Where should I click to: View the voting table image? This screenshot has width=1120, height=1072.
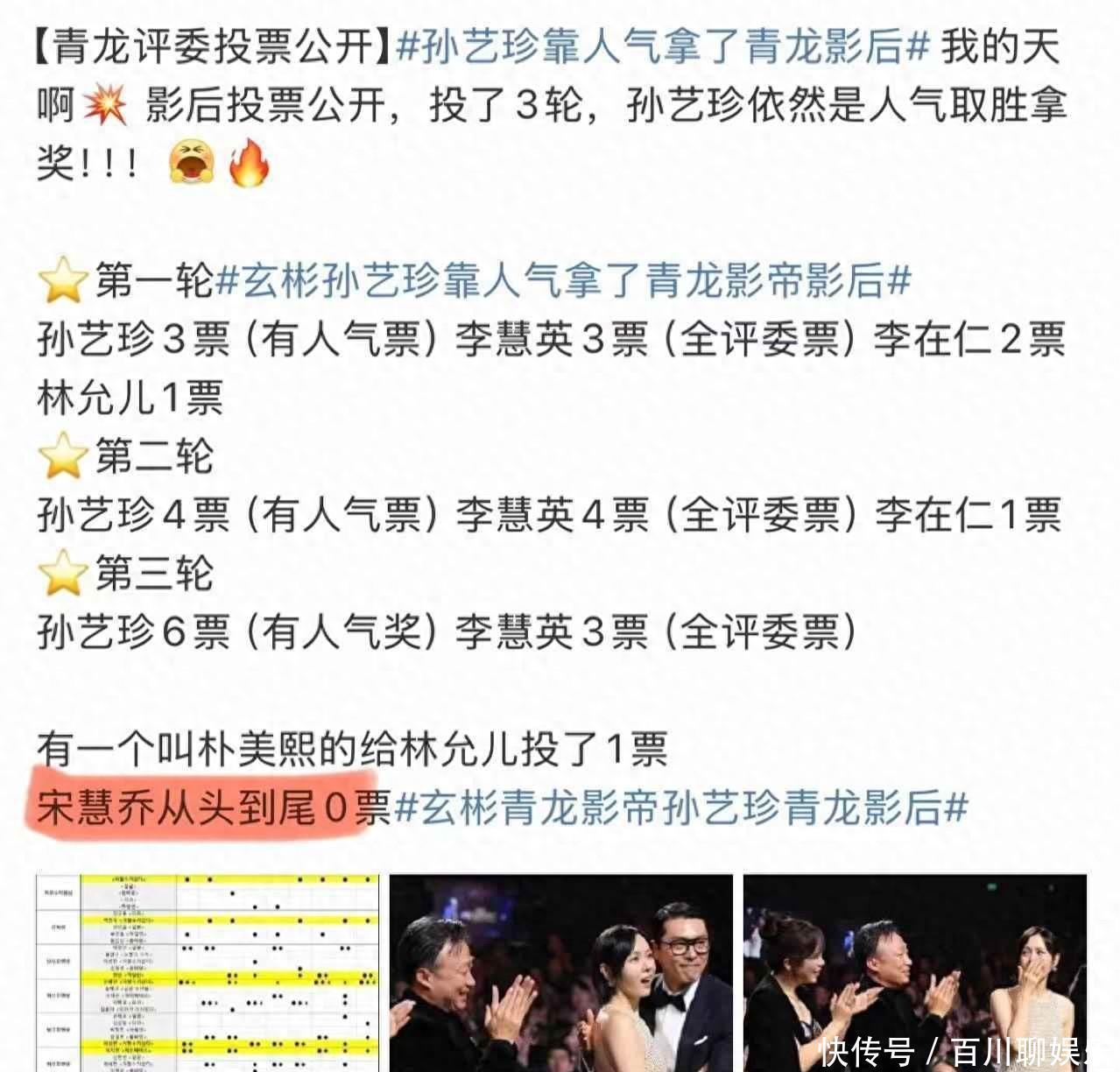point(207,971)
